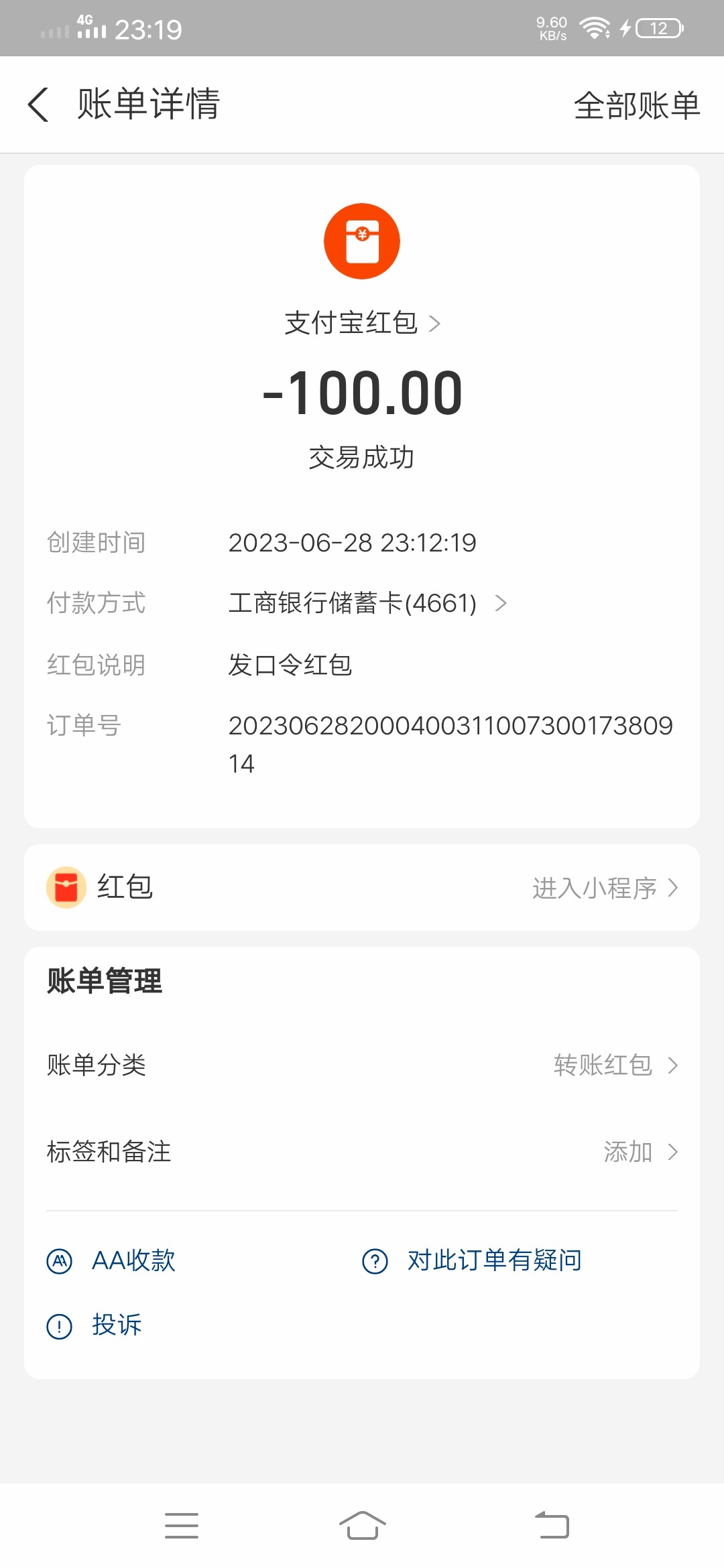
Task: Tap the recent apps icon in bottom bar
Action: point(181,1524)
